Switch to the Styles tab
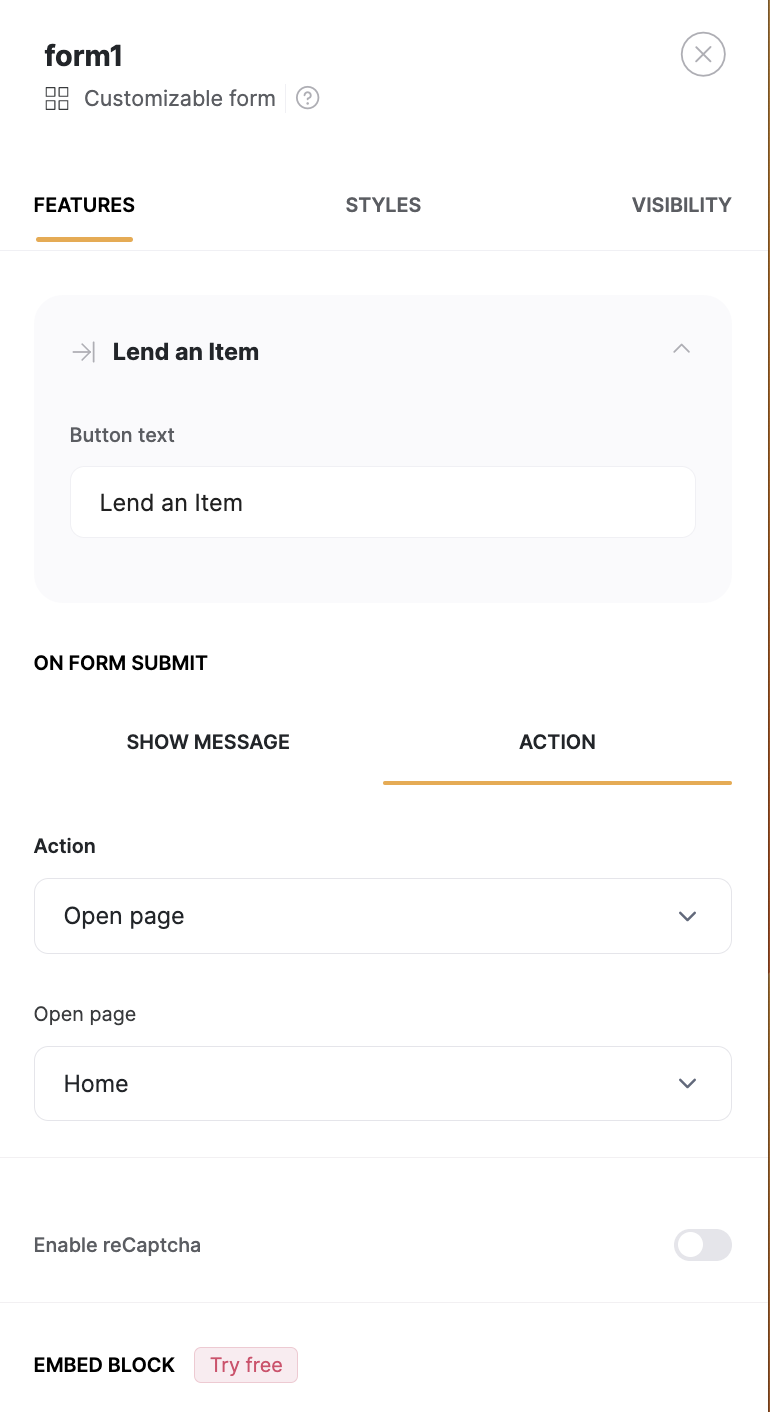Screen dimensions: 770x1412 (383, 205)
